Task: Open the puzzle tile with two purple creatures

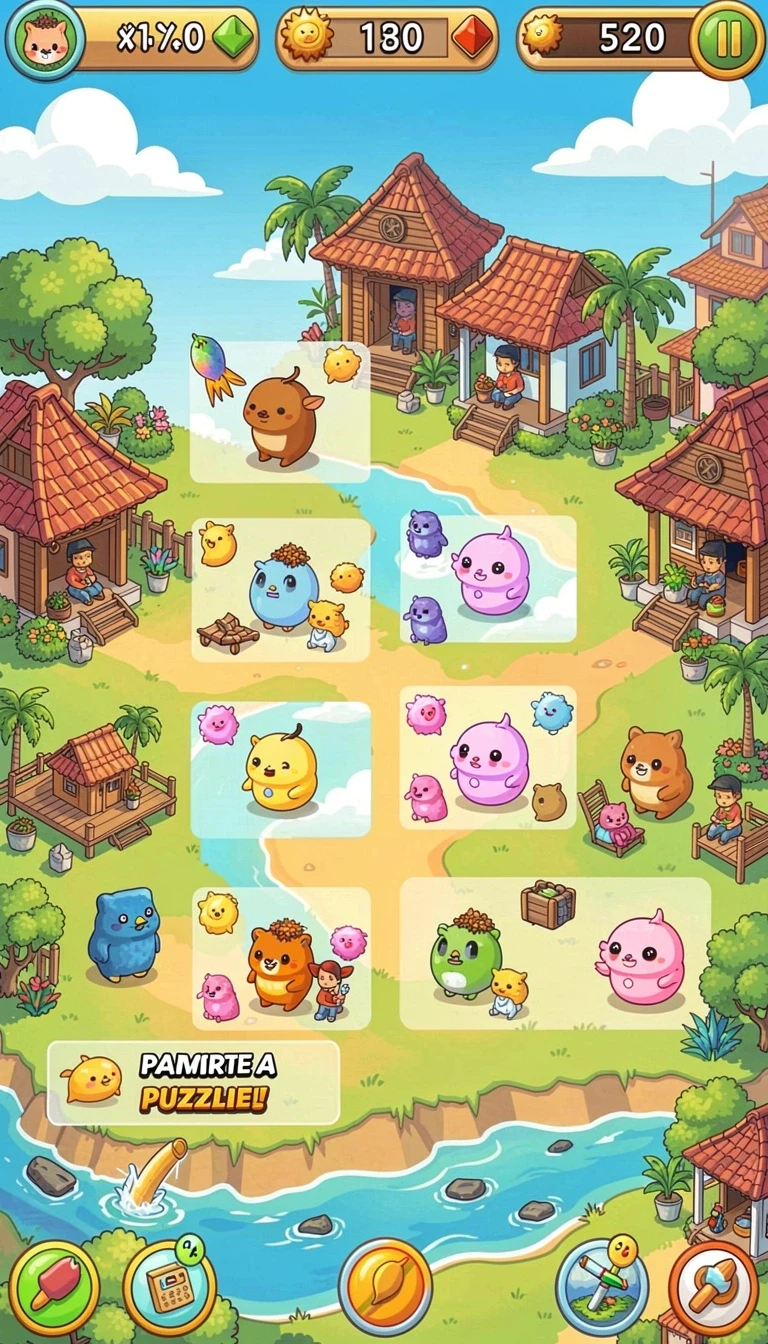Action: tap(488, 578)
